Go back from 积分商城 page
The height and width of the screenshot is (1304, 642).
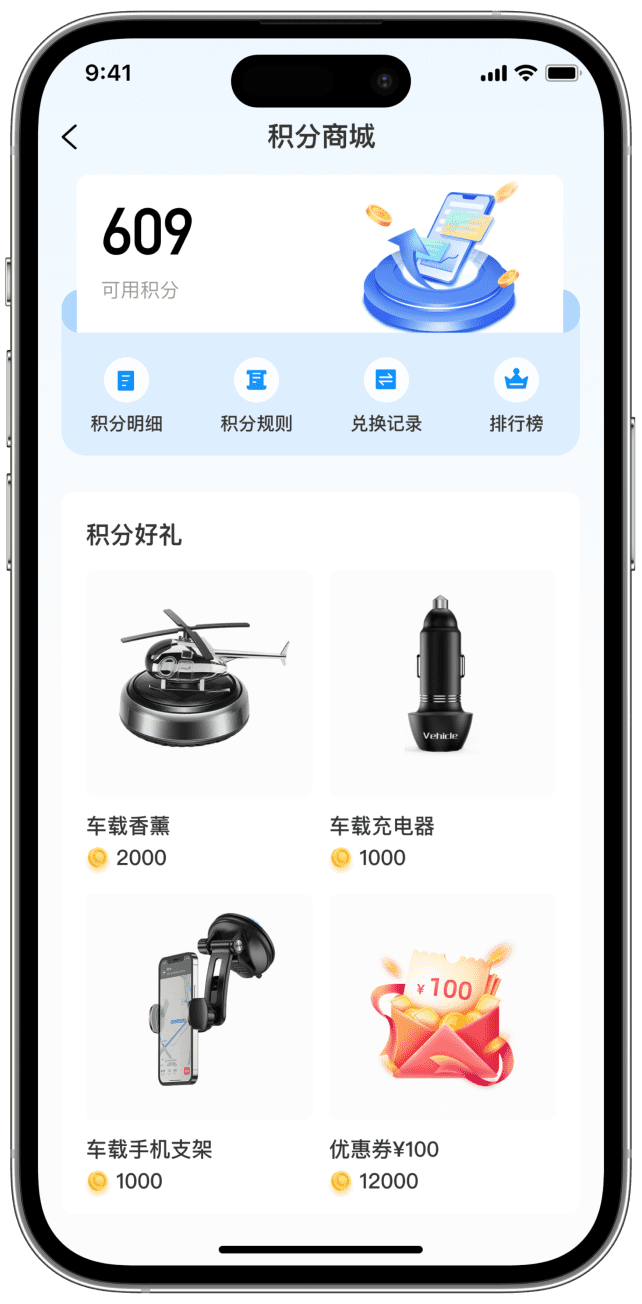pyautogui.click(x=69, y=137)
